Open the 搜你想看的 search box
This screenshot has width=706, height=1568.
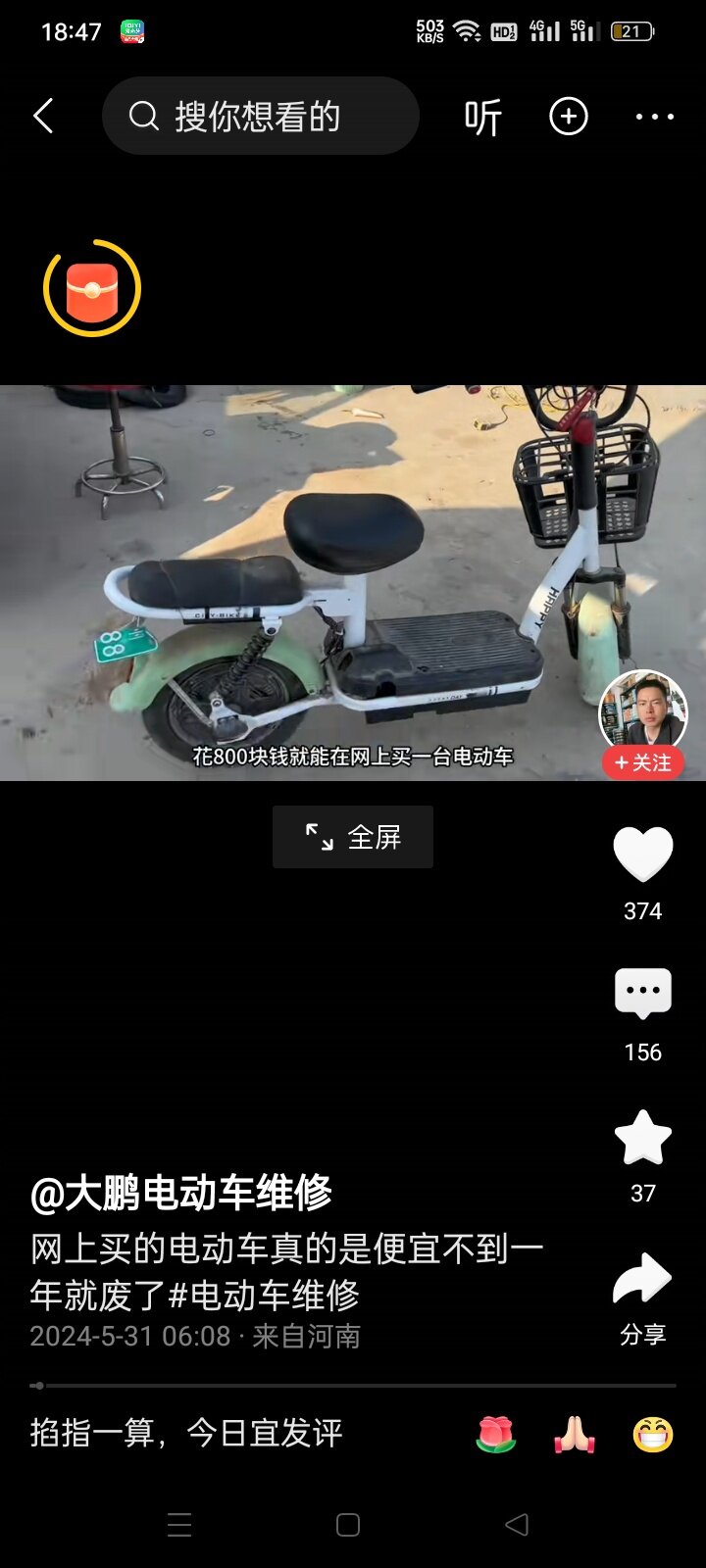pos(261,116)
